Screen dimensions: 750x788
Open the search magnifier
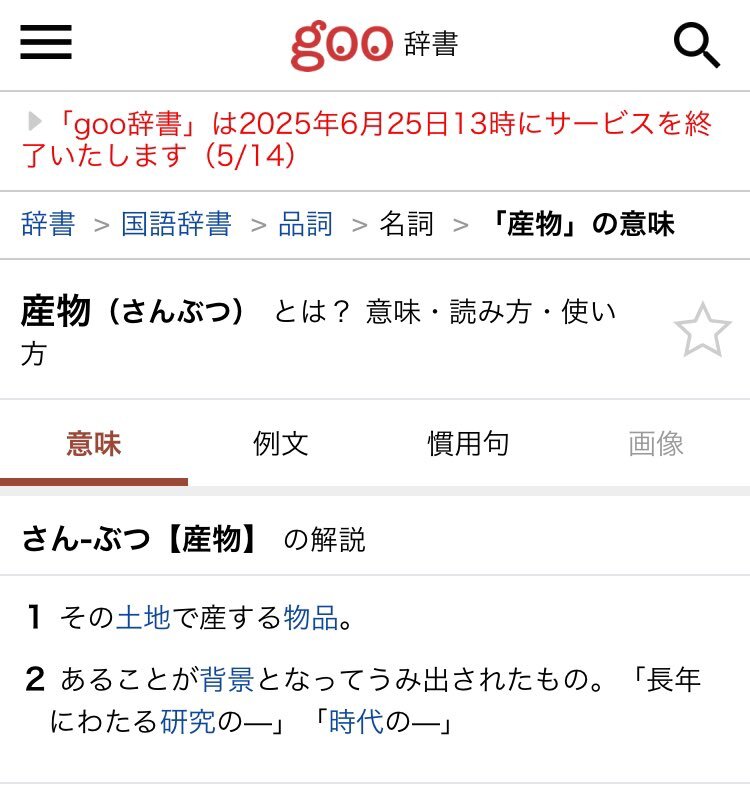(x=696, y=44)
